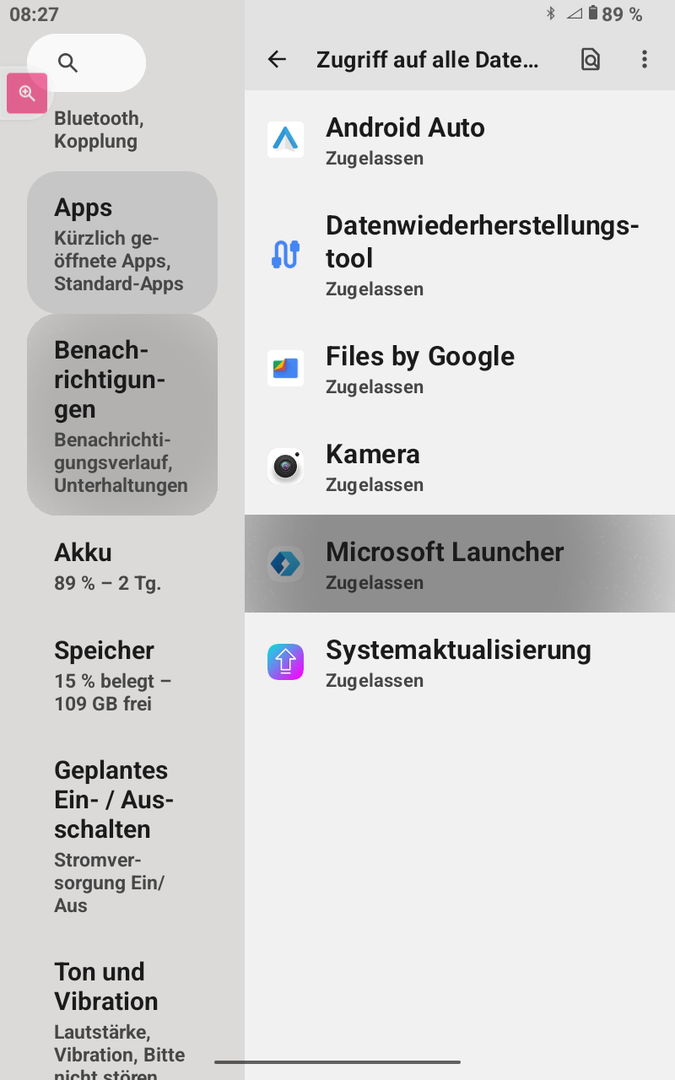Image resolution: width=675 pixels, height=1080 pixels.
Task: Tap the pink magnifier accessibility button
Action: (x=27, y=93)
